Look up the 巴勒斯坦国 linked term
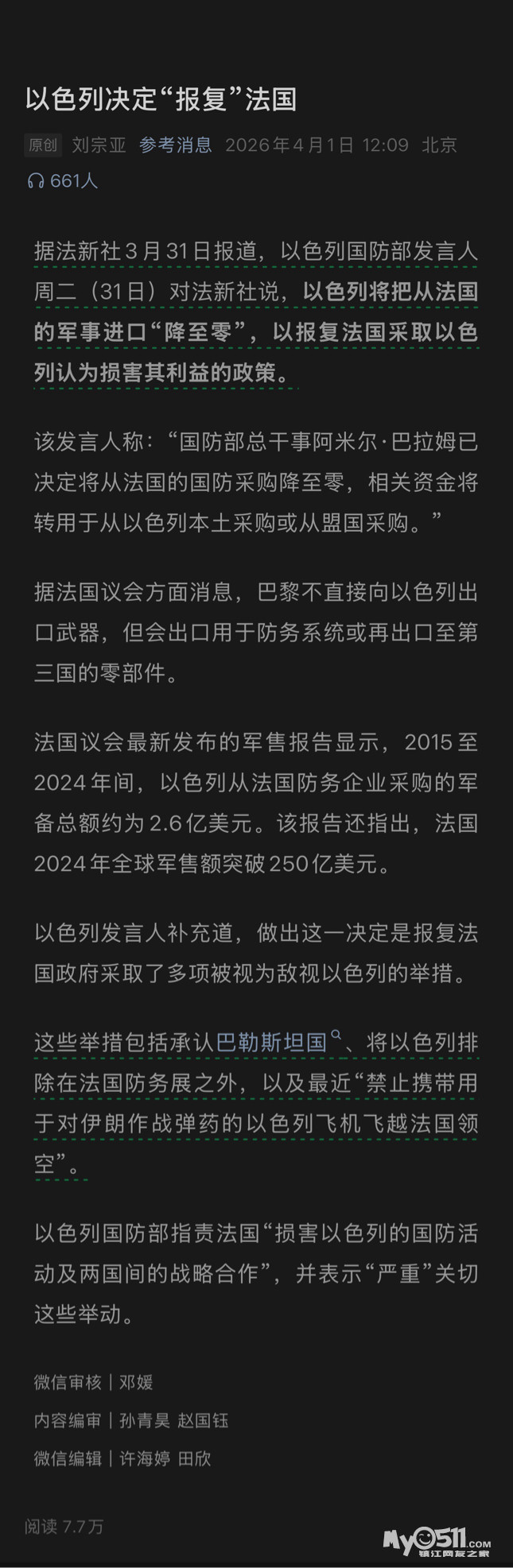Image resolution: width=513 pixels, height=1568 pixels. (x=272, y=1042)
